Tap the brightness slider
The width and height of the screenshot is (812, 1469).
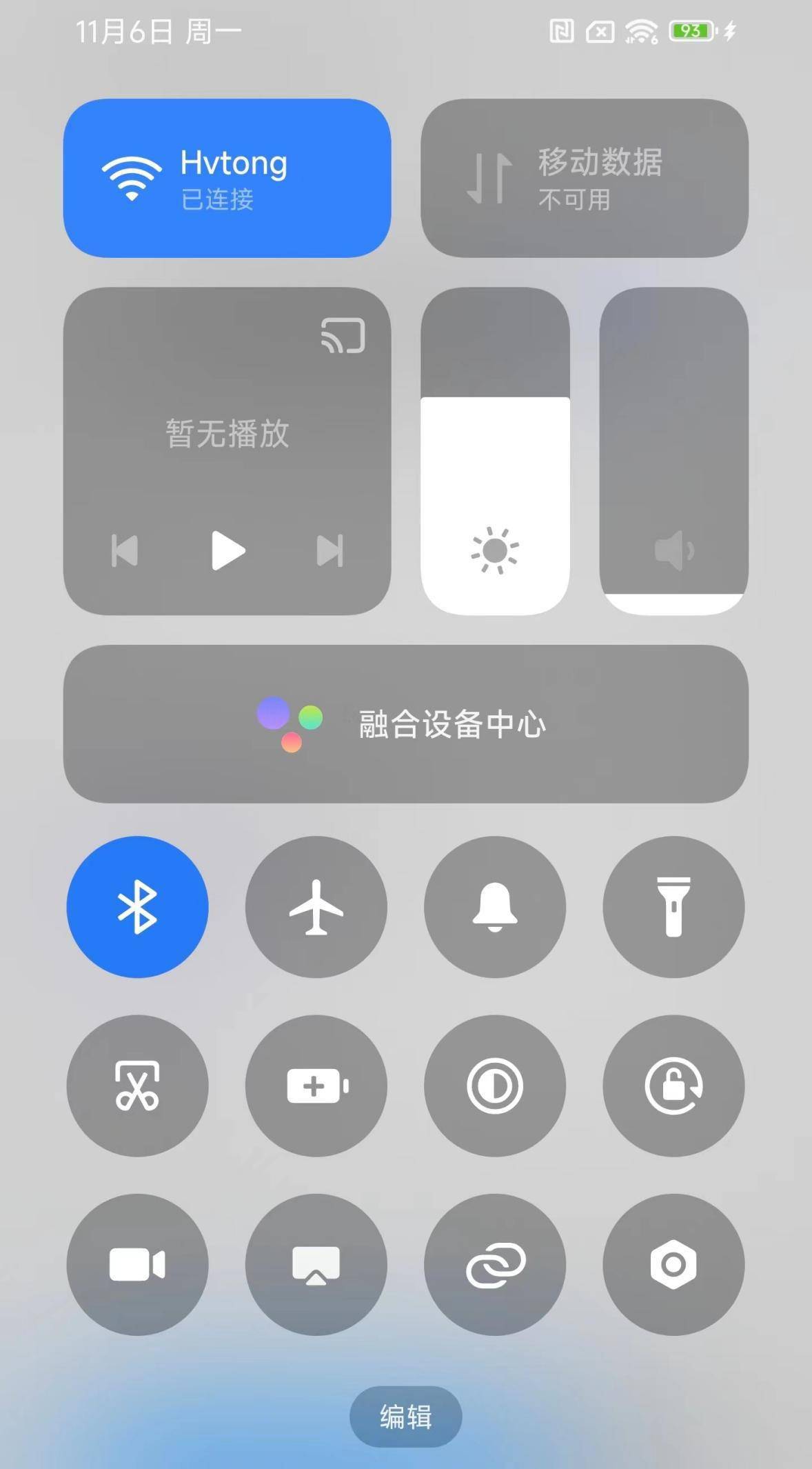[x=495, y=451]
